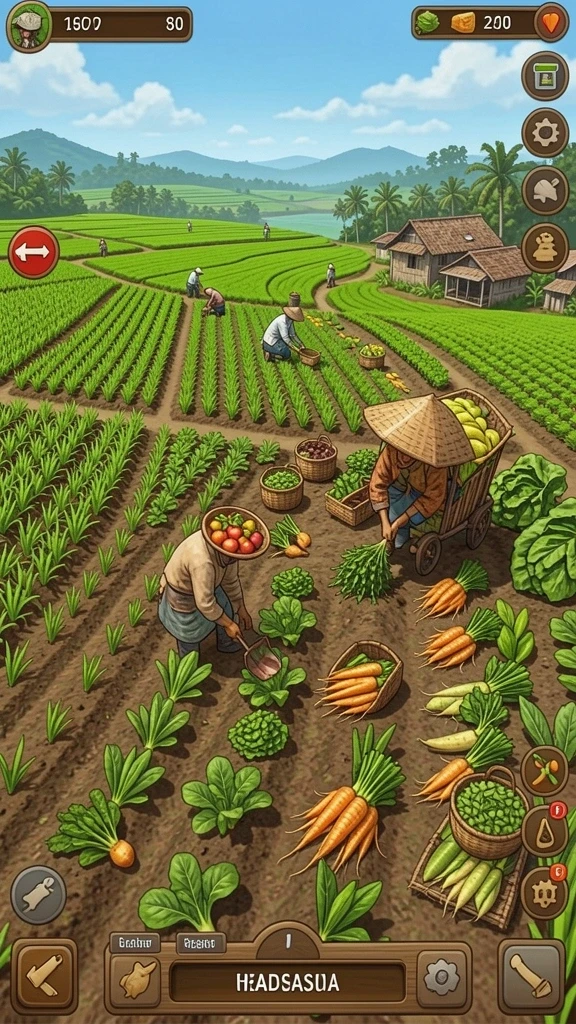Viewport: 576px width, 1024px height.
Task: Open the farmer figure icon button
Action: (x=545, y=248)
